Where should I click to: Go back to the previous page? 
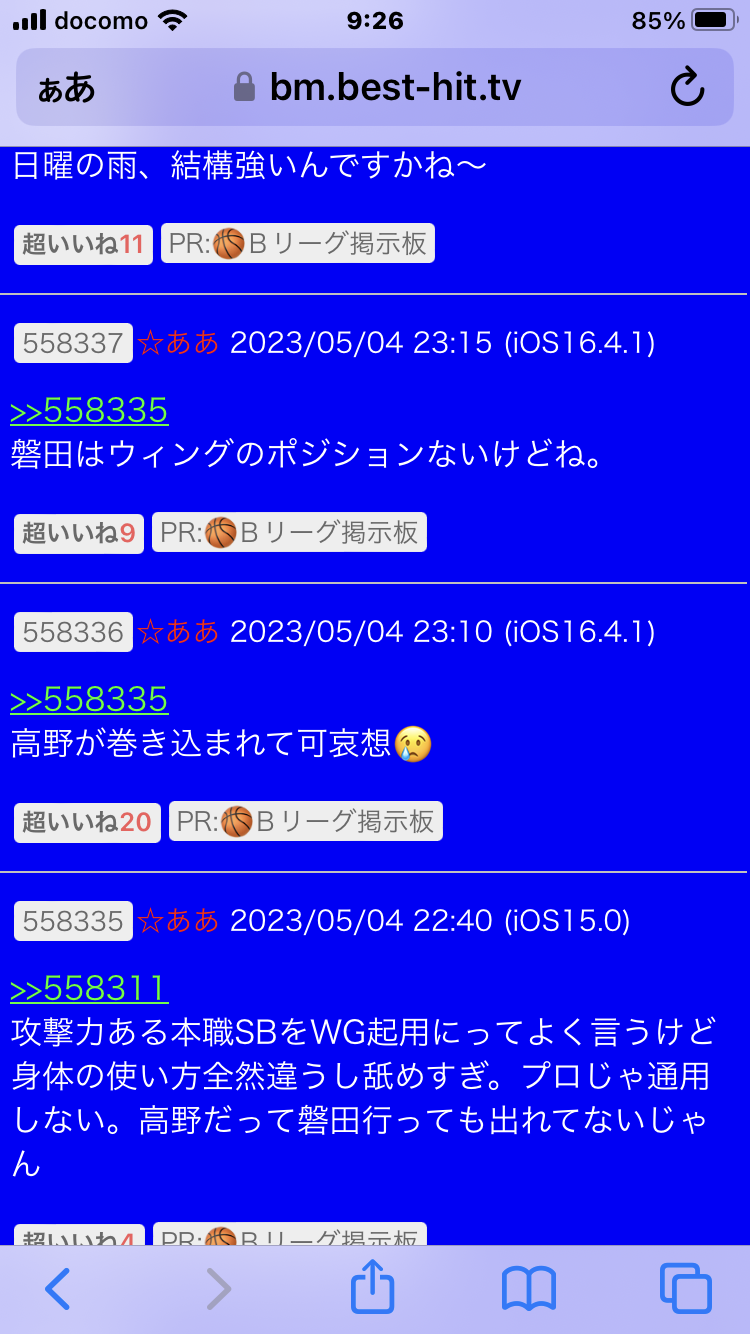pyautogui.click(x=57, y=1288)
